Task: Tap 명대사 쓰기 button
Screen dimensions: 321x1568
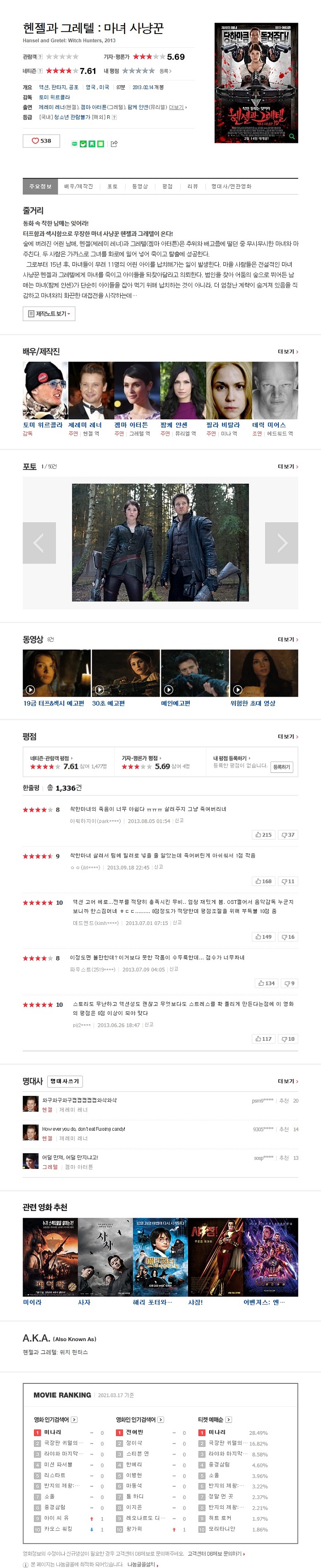Action: point(65,1081)
